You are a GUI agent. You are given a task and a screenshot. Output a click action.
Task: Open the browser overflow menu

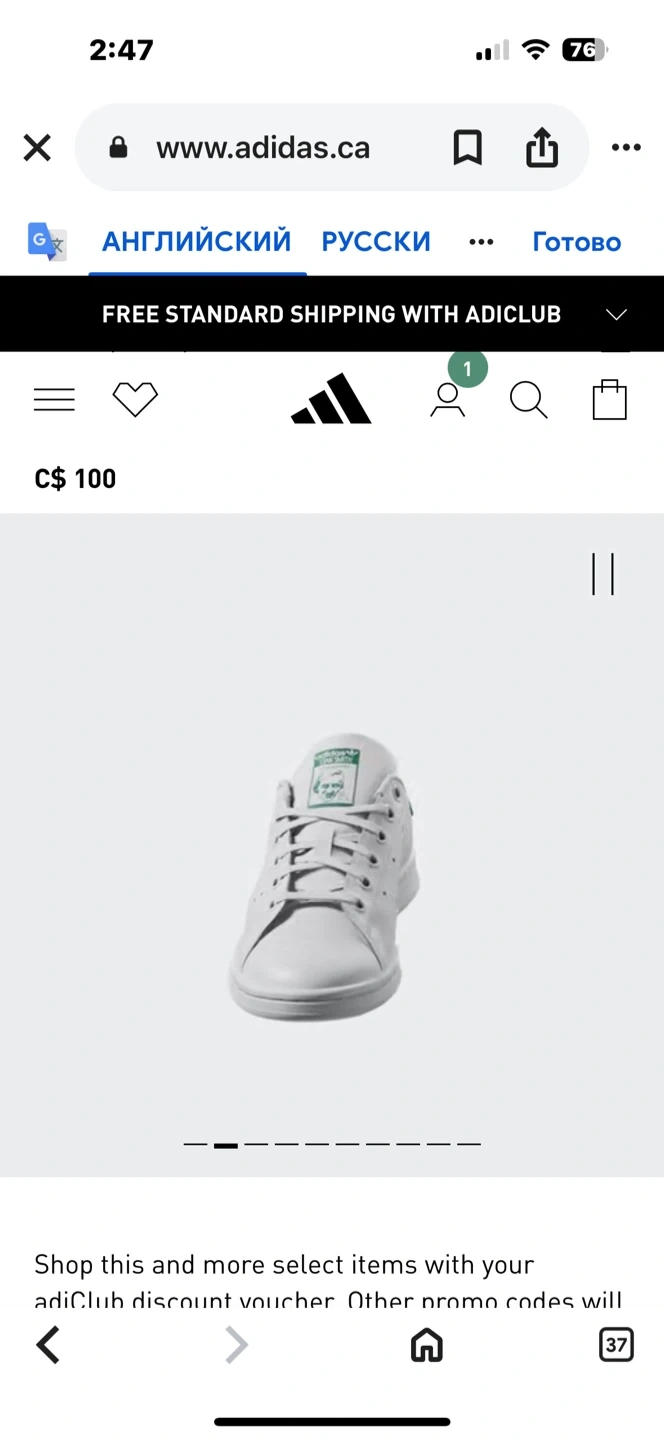click(626, 149)
